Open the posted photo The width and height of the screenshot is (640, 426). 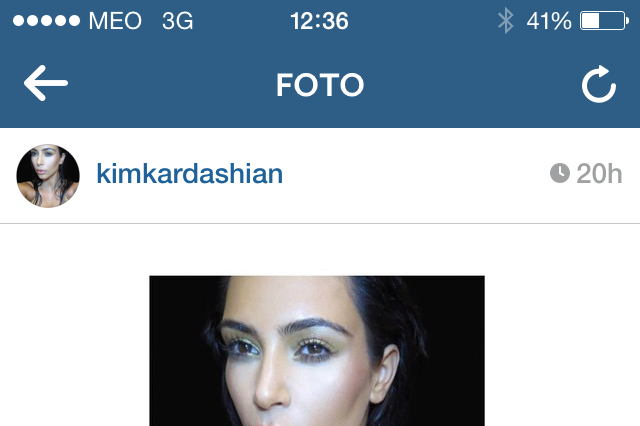317,350
